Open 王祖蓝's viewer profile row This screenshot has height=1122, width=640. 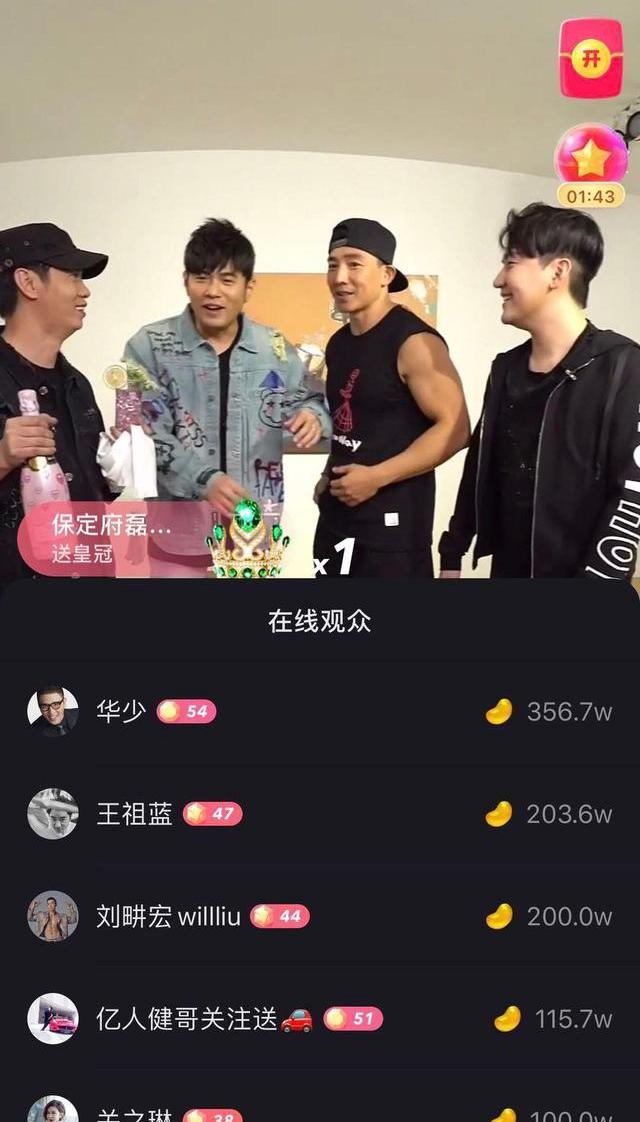(320, 814)
